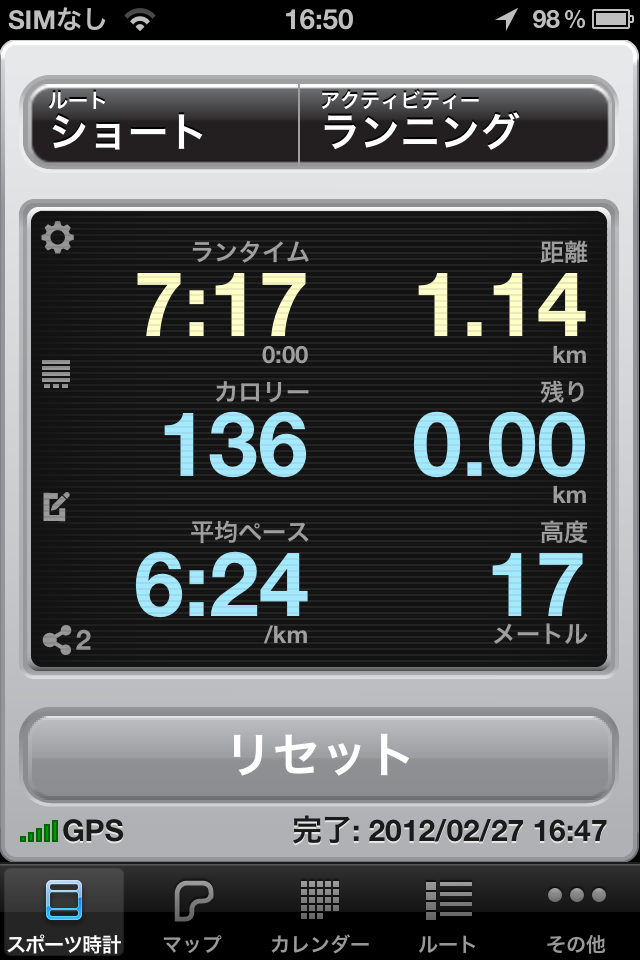Screen dimensions: 640x960
Task: Go to the ルート tab
Action: tap(448, 912)
